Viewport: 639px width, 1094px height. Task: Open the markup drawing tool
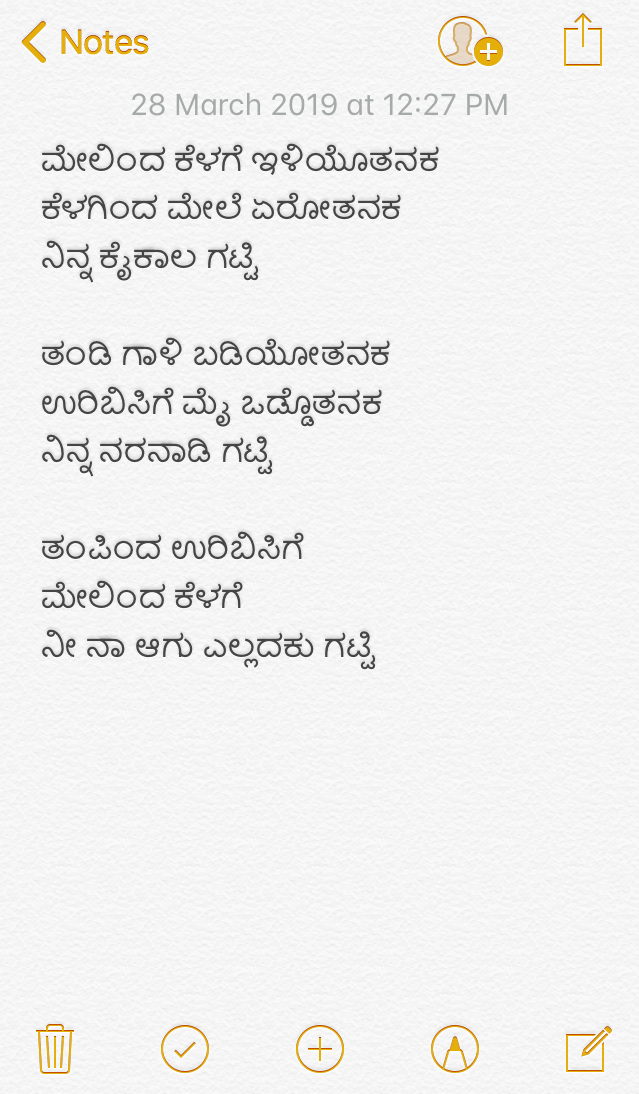pos(455,1049)
